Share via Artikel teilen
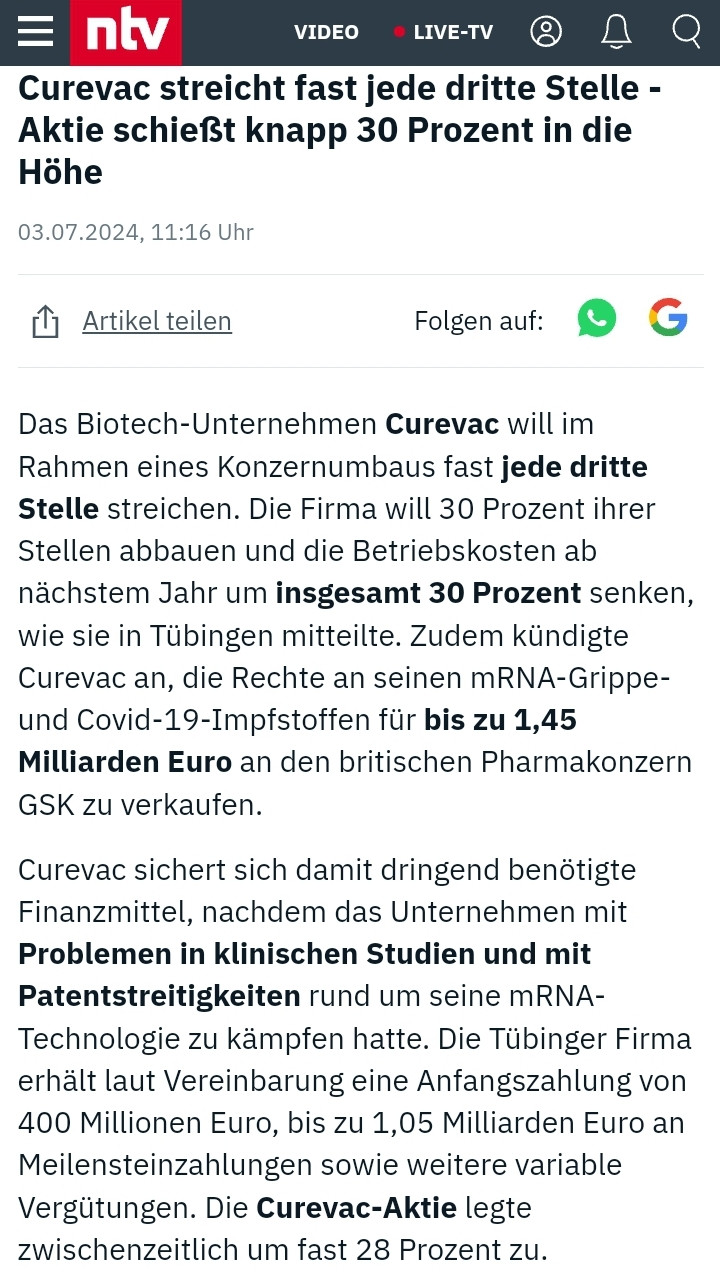The height and width of the screenshot is (1280, 720). [x=156, y=321]
